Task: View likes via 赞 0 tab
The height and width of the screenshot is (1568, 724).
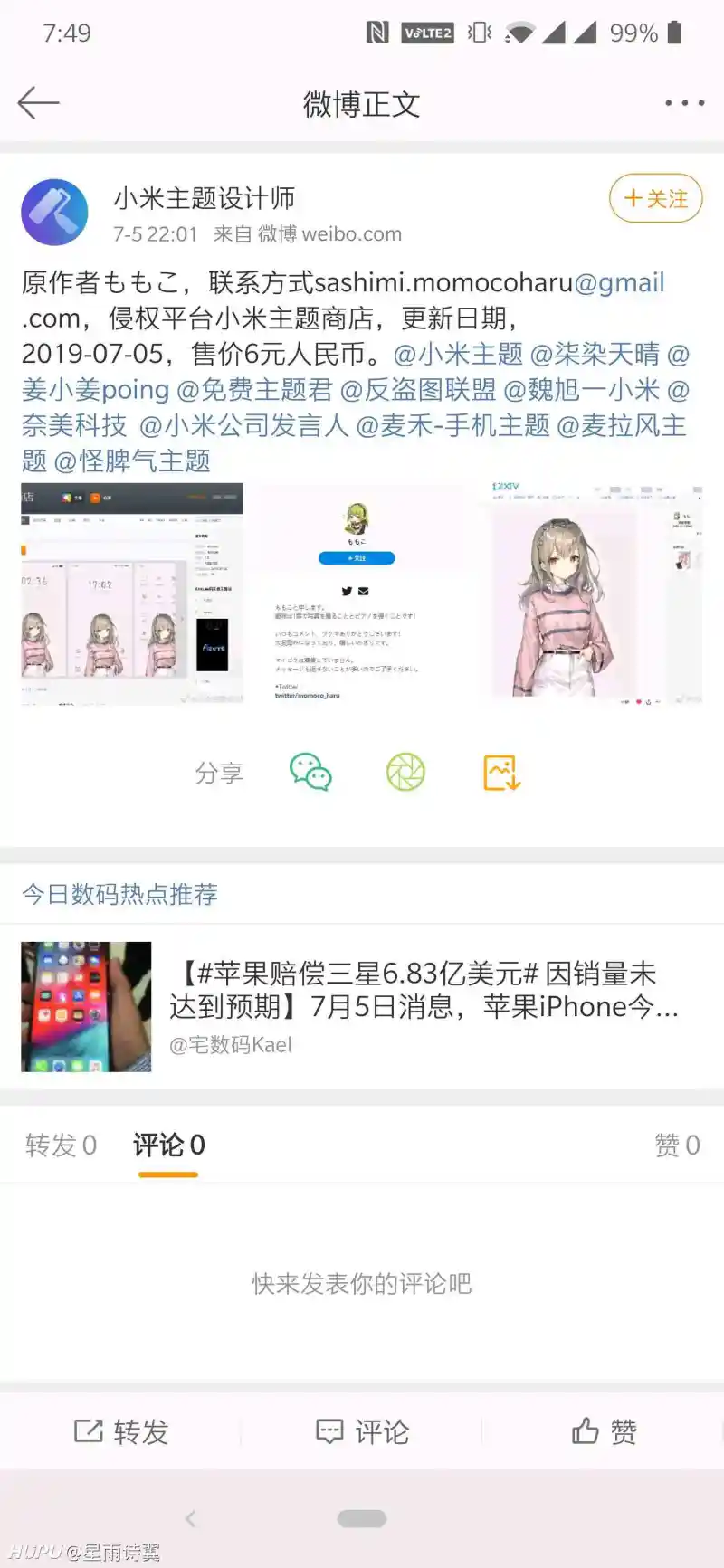Action: [677, 1145]
